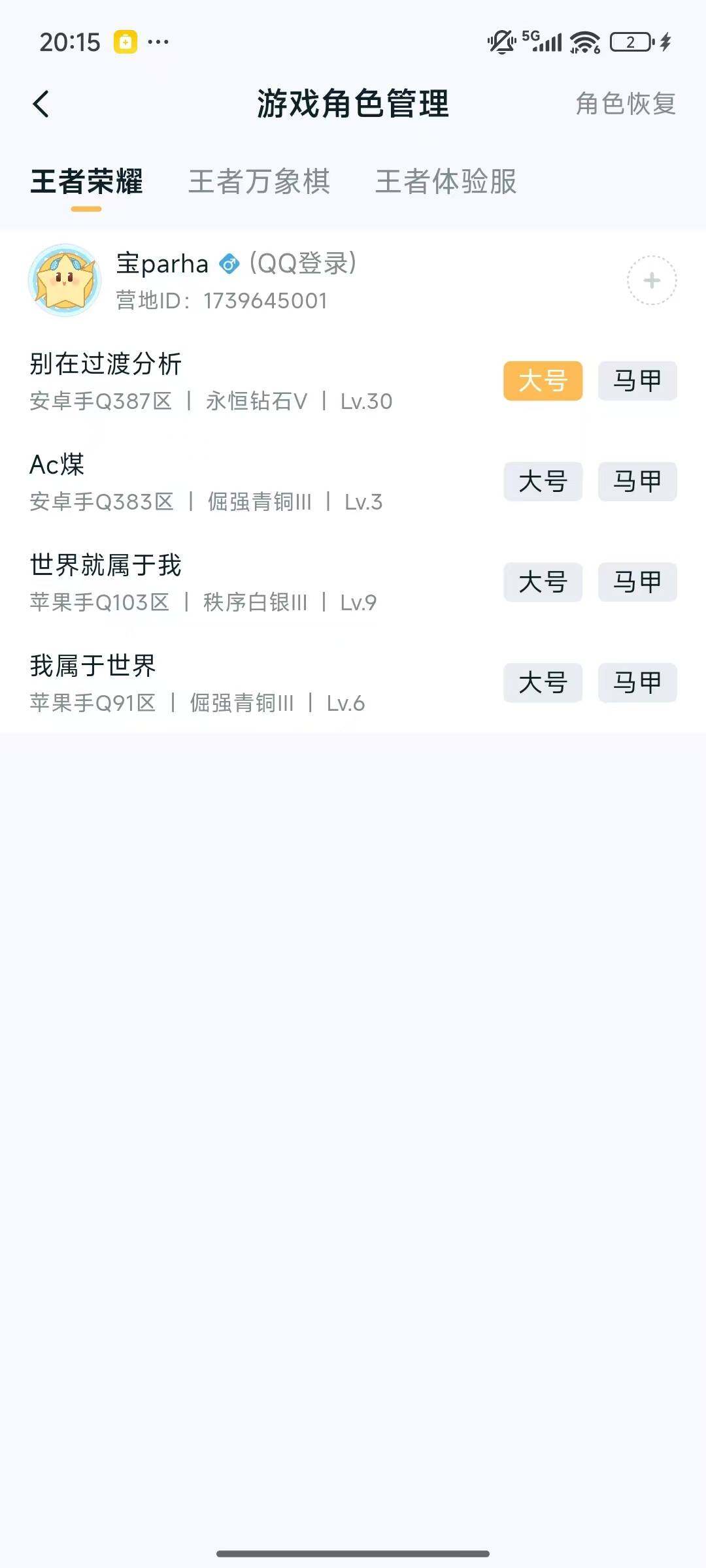This screenshot has width=706, height=1568.
Task: Toggle 大号 for 我属于世界
Action: click(543, 683)
